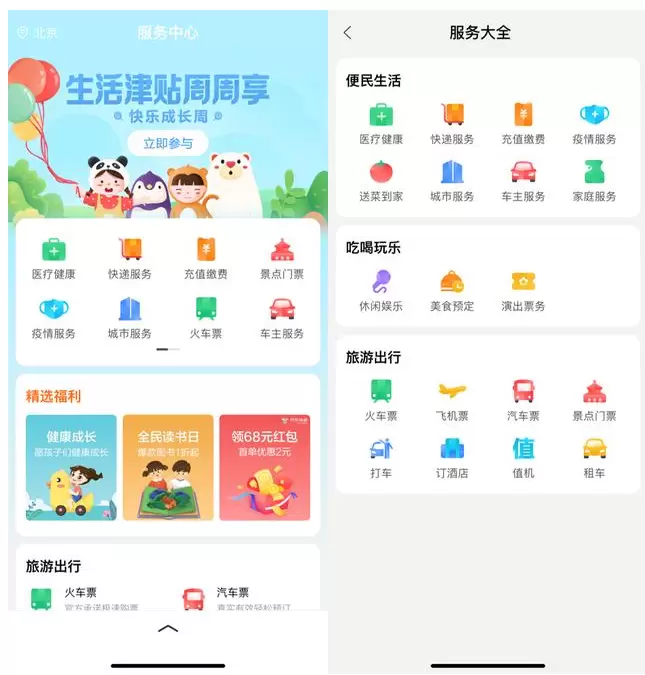645x675 pixels.
Task: Go back from the 服务大全 page
Action: click(x=347, y=33)
